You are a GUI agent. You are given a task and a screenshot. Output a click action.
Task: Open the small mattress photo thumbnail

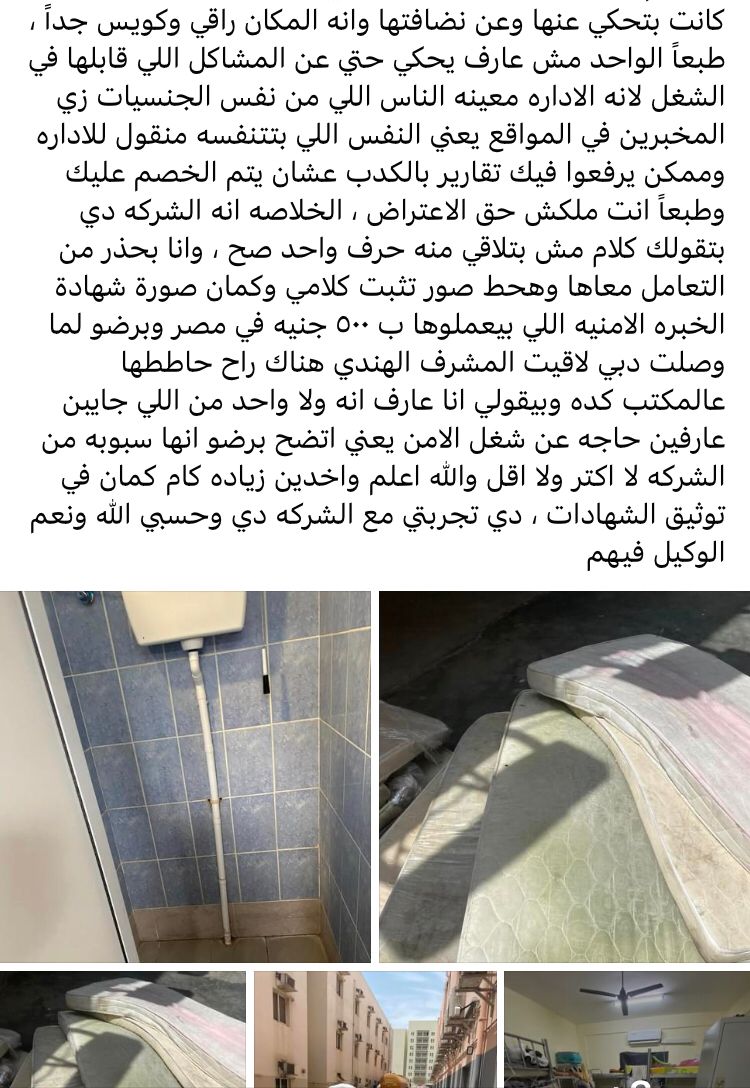(122, 1028)
